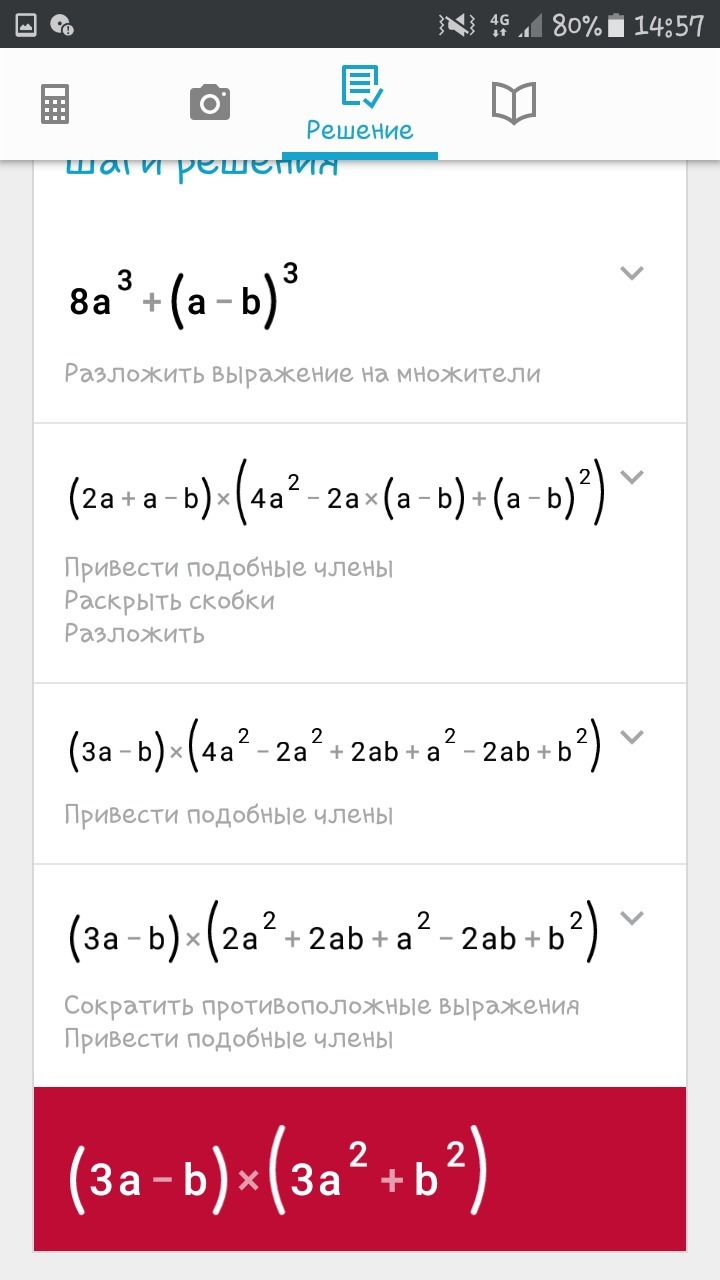Open the textbook book tab
Screen dimensions: 720x1280
[x=514, y=103]
